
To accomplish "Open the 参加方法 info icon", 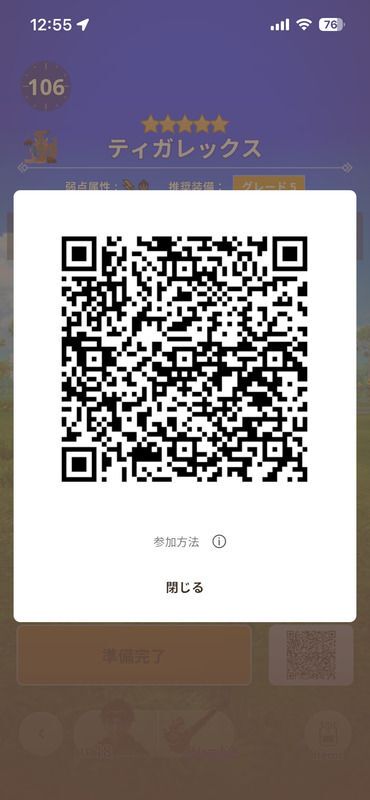I will click(219, 541).
